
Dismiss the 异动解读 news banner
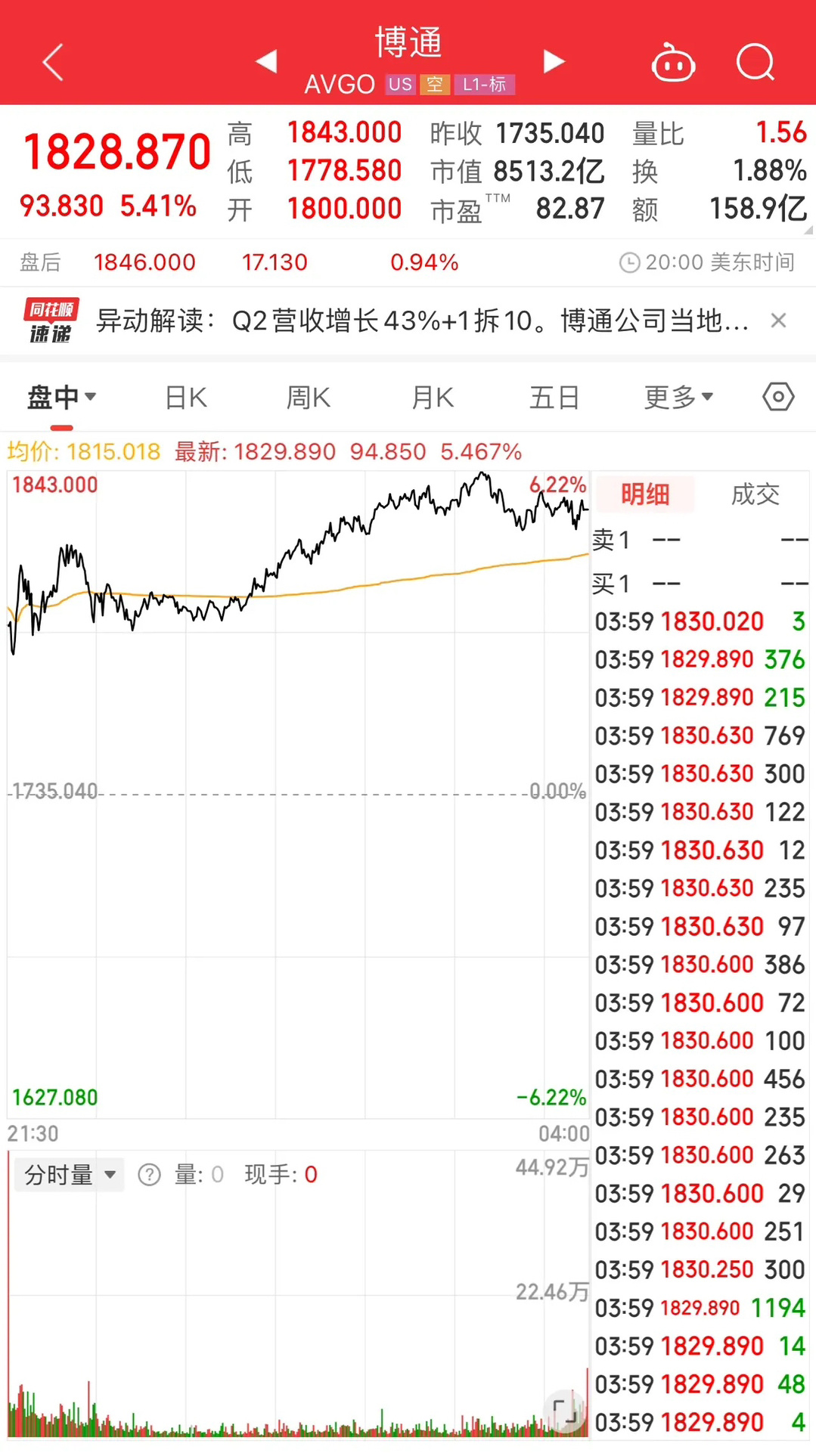[x=778, y=321]
